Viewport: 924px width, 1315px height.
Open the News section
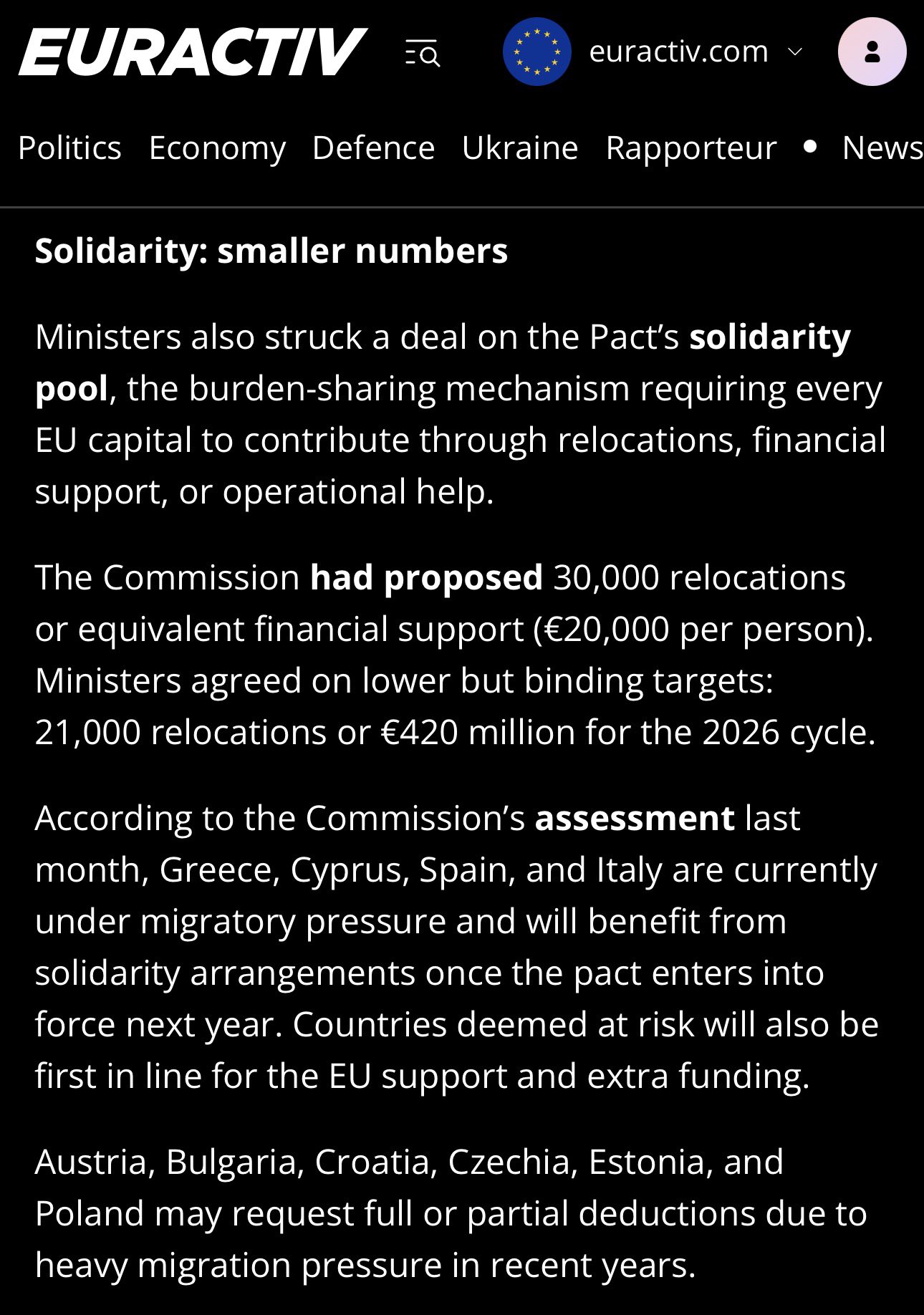[882, 148]
